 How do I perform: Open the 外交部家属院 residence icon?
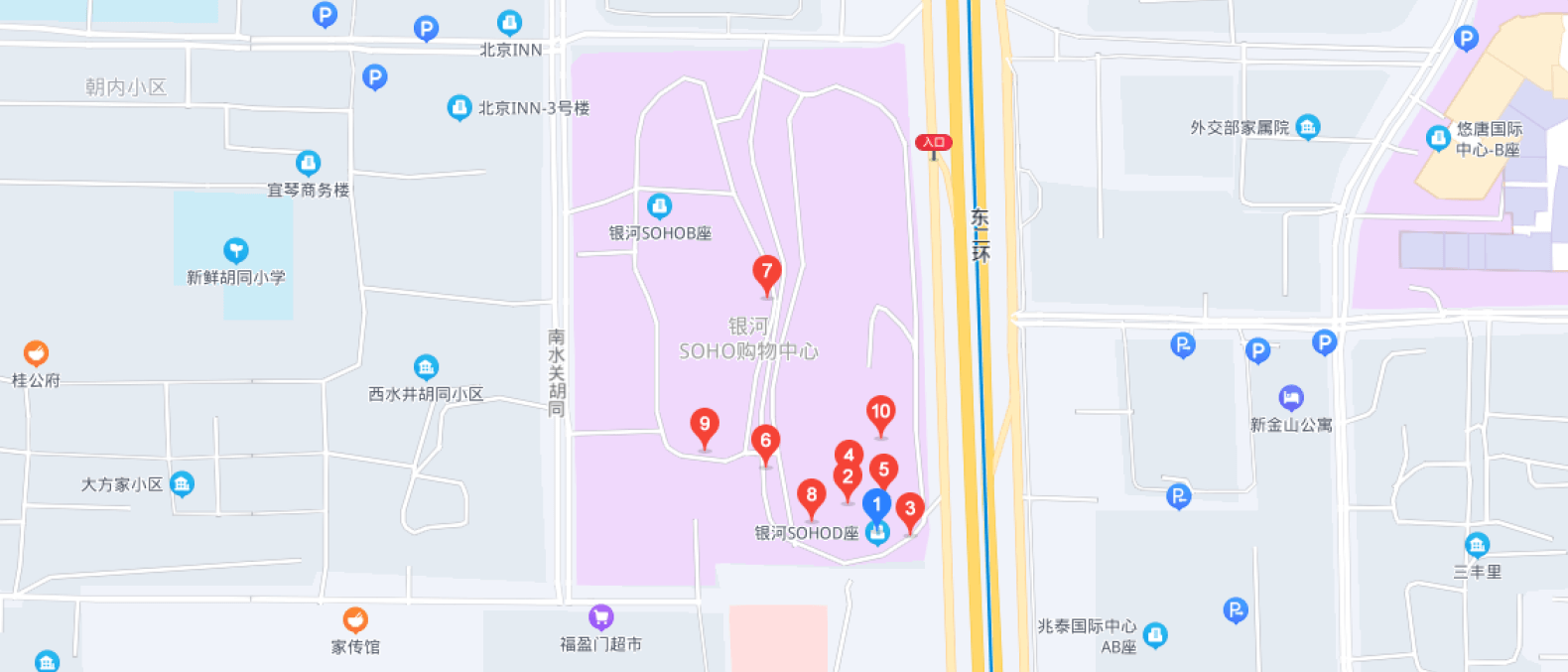coord(1308,127)
